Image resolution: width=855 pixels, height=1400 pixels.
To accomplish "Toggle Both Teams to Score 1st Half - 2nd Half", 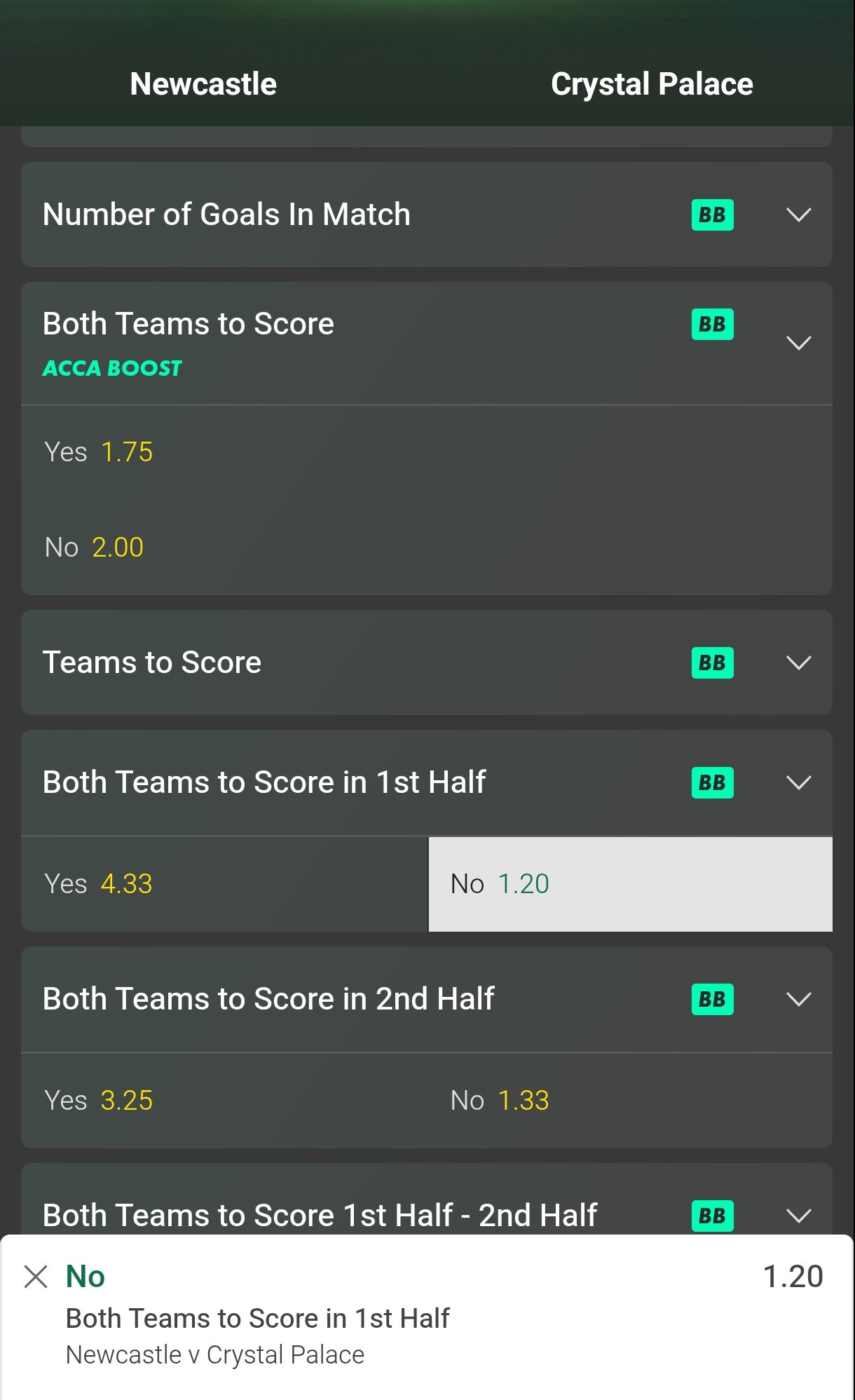I will [798, 1216].
